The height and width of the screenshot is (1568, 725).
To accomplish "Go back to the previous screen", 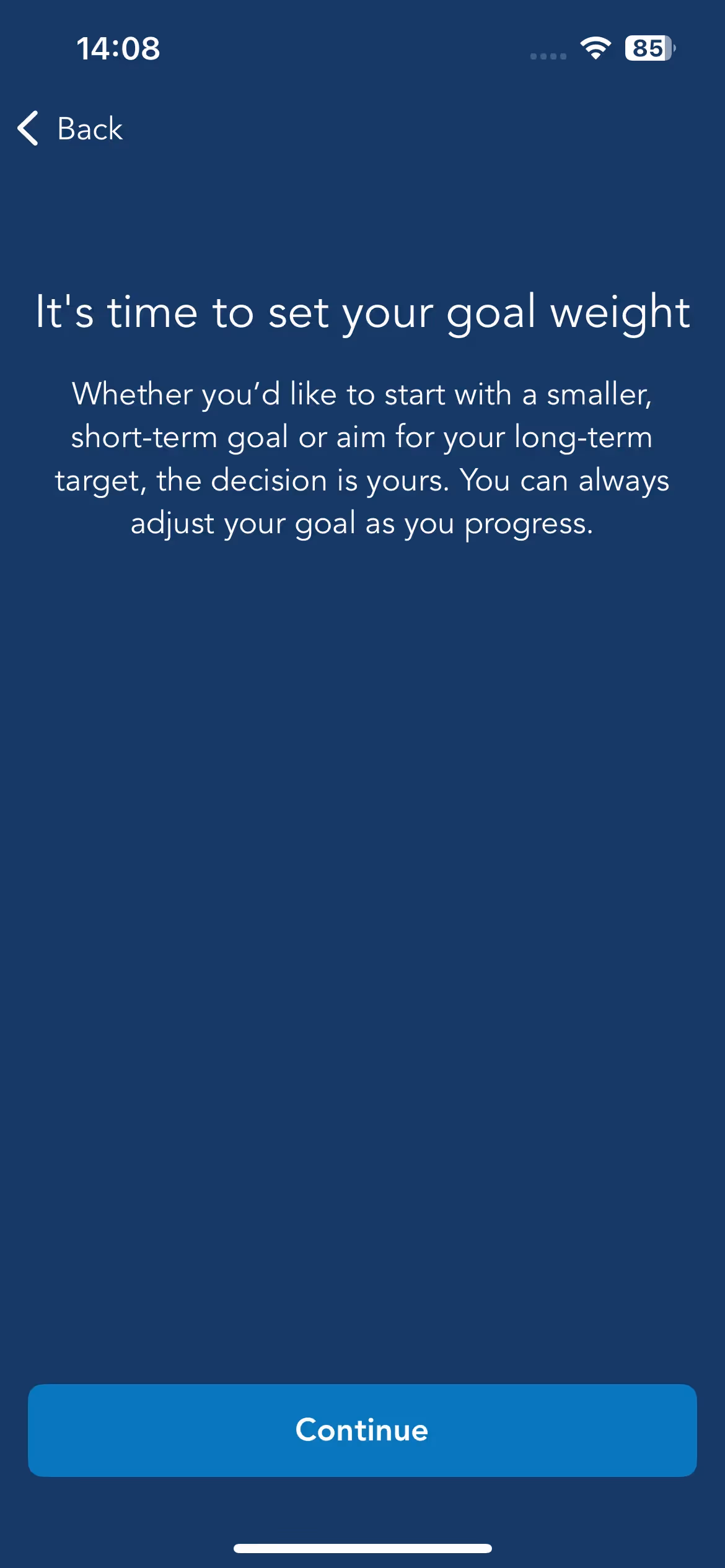I will point(70,129).
